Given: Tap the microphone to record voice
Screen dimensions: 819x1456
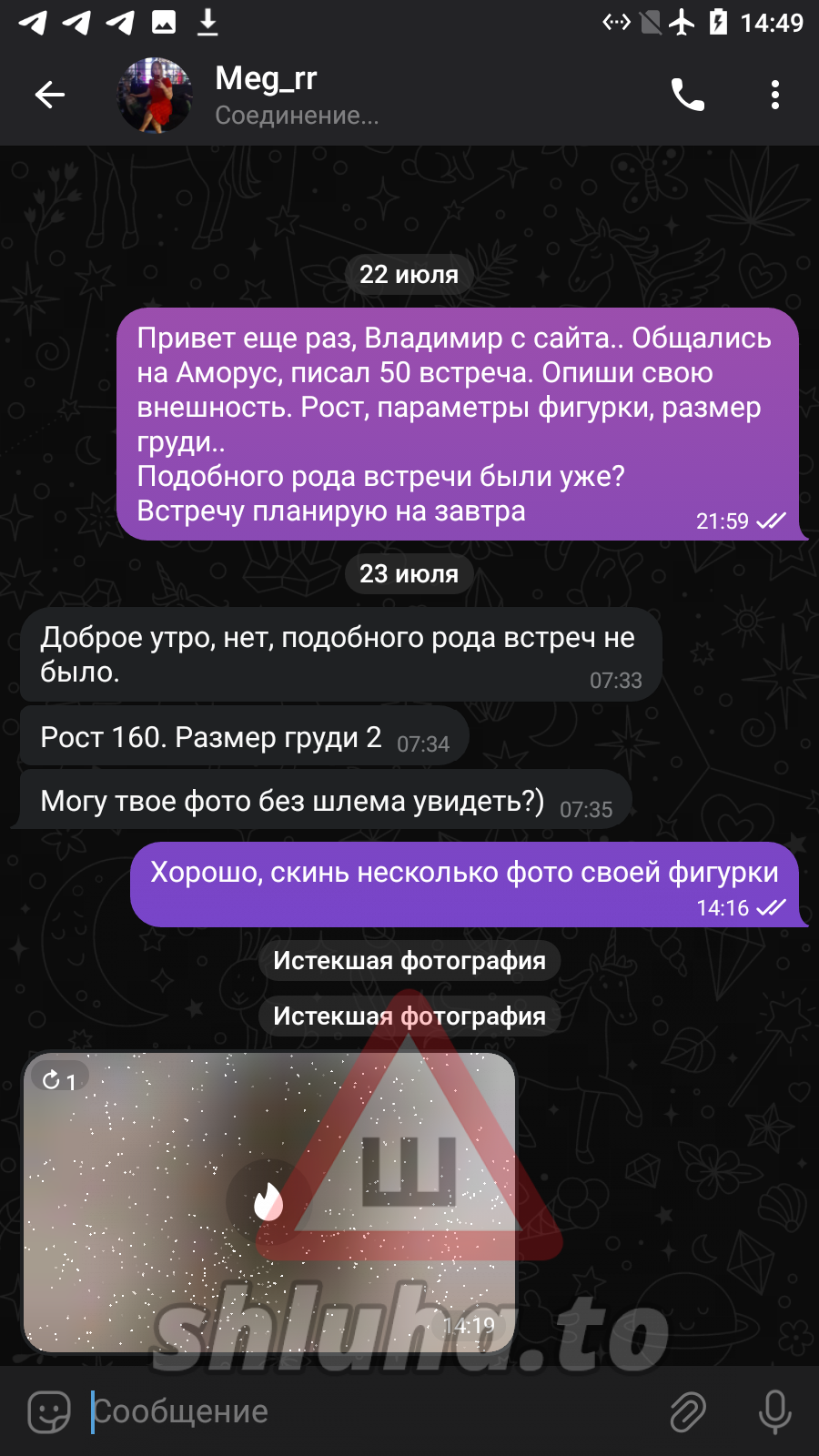Looking at the screenshot, I should click(774, 1411).
